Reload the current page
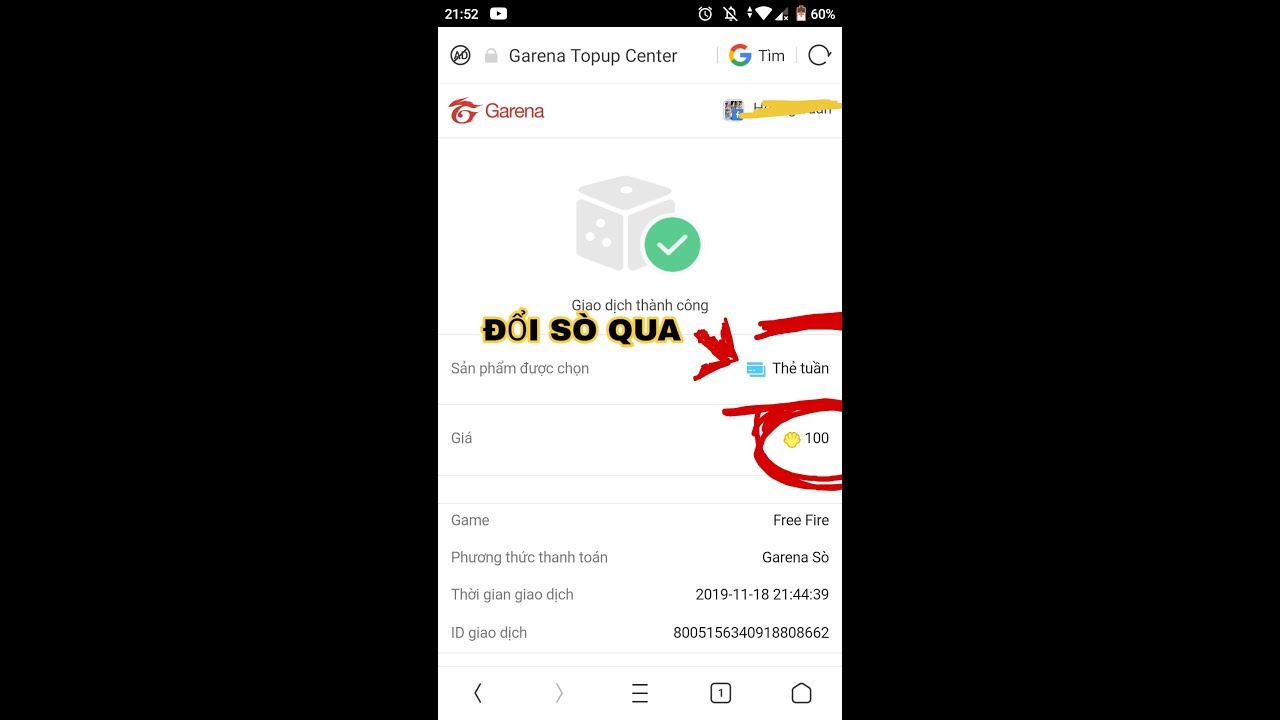The height and width of the screenshot is (720, 1280). (x=819, y=56)
